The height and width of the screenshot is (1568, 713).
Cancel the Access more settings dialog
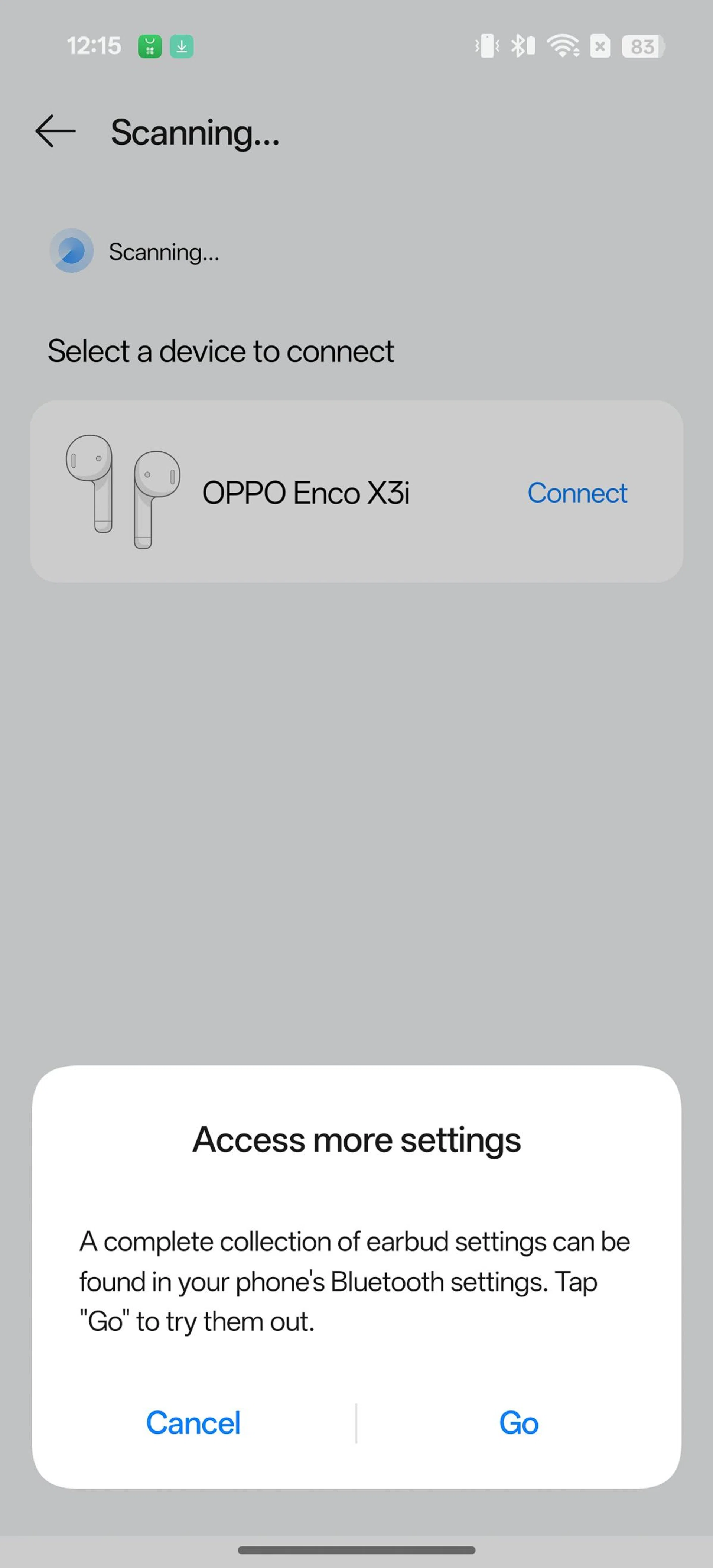(x=193, y=1424)
